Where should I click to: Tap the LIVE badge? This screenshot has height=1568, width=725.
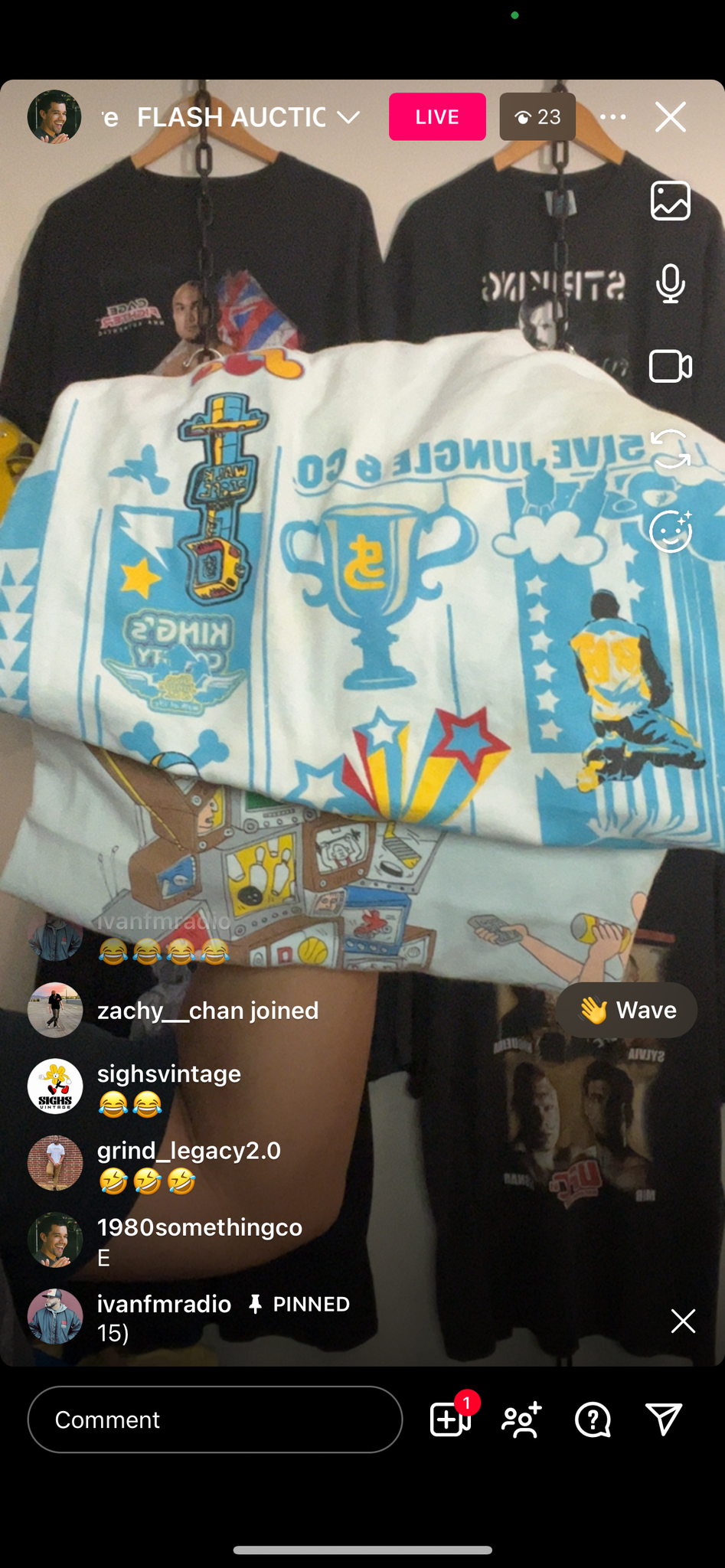[437, 117]
